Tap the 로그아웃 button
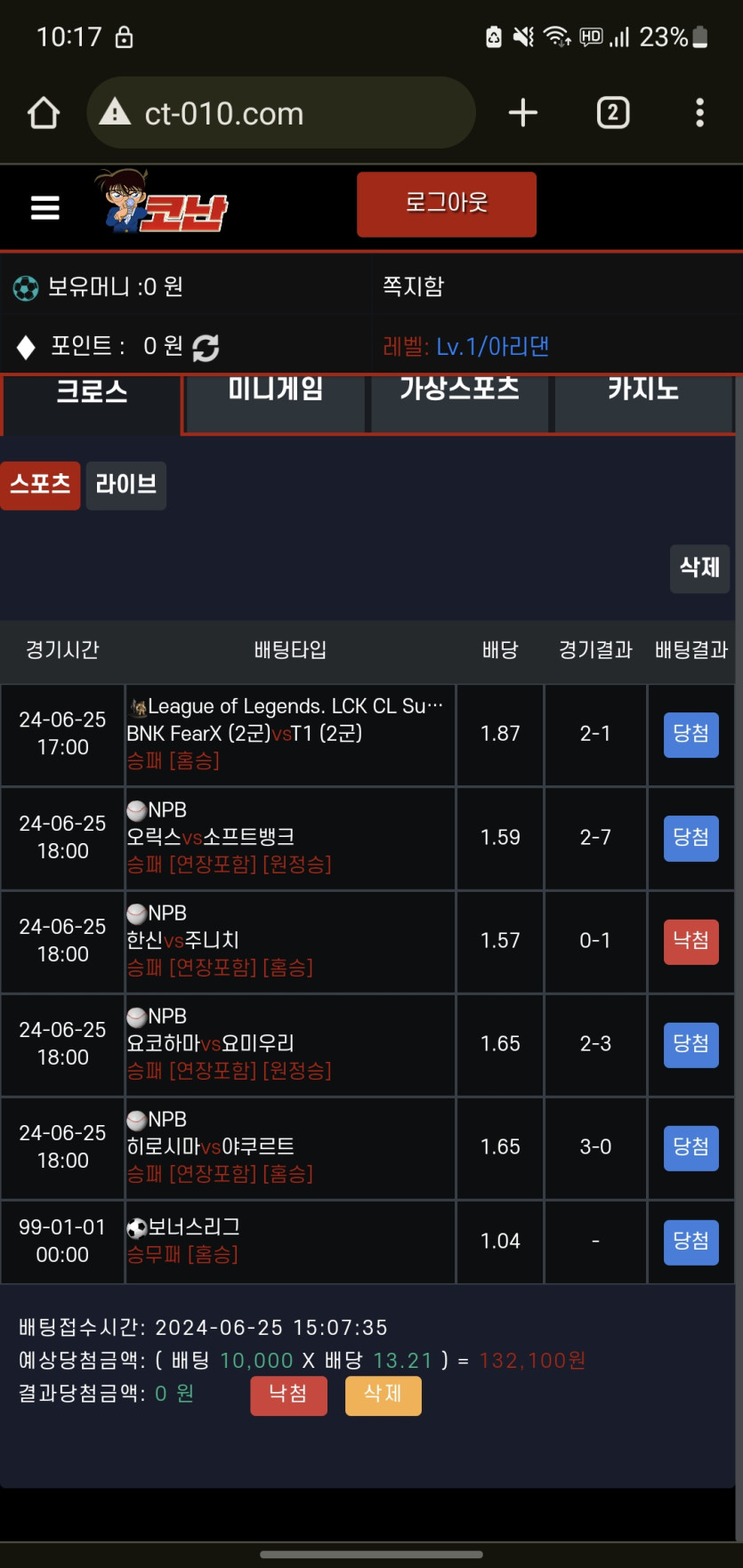The height and width of the screenshot is (1568, 743). click(447, 204)
